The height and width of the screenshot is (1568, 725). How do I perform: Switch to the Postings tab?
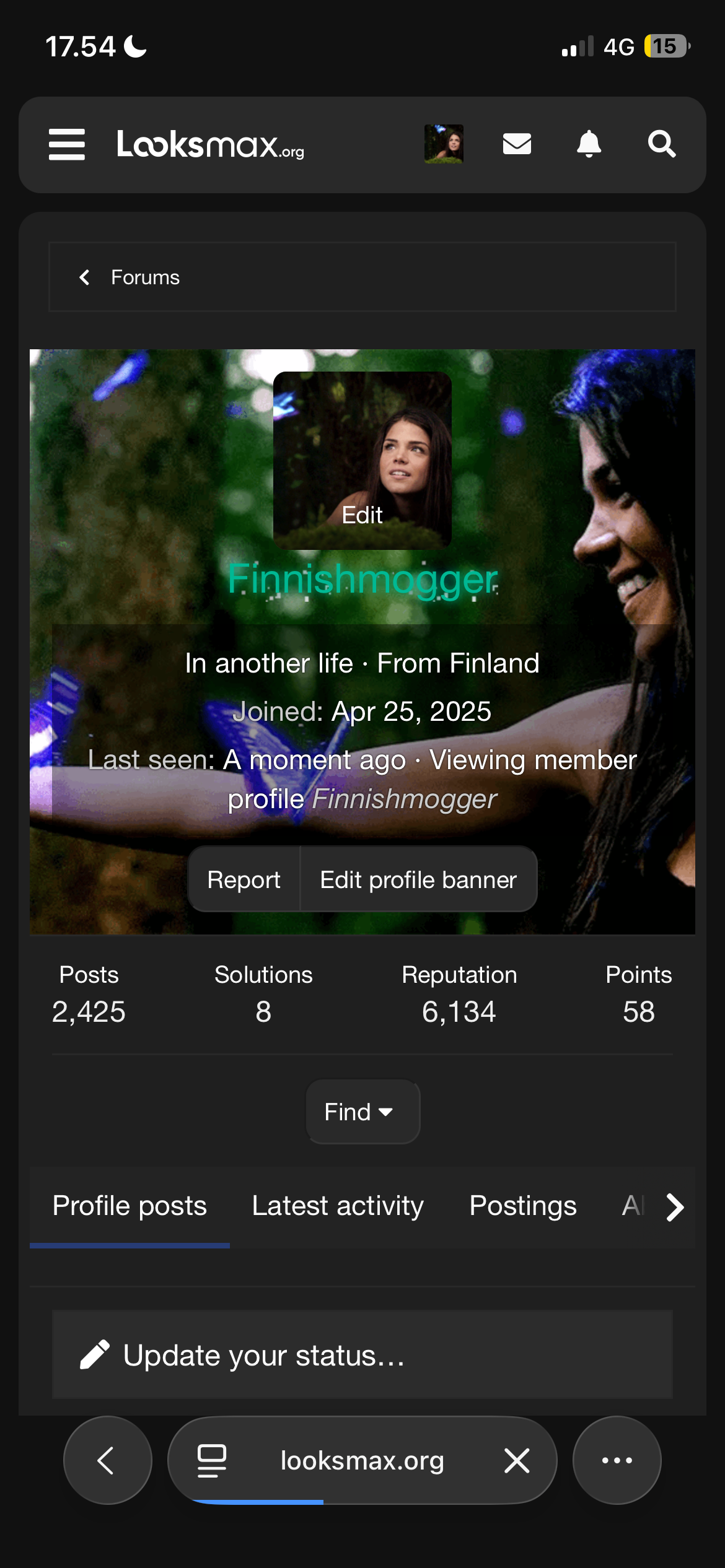[523, 1206]
